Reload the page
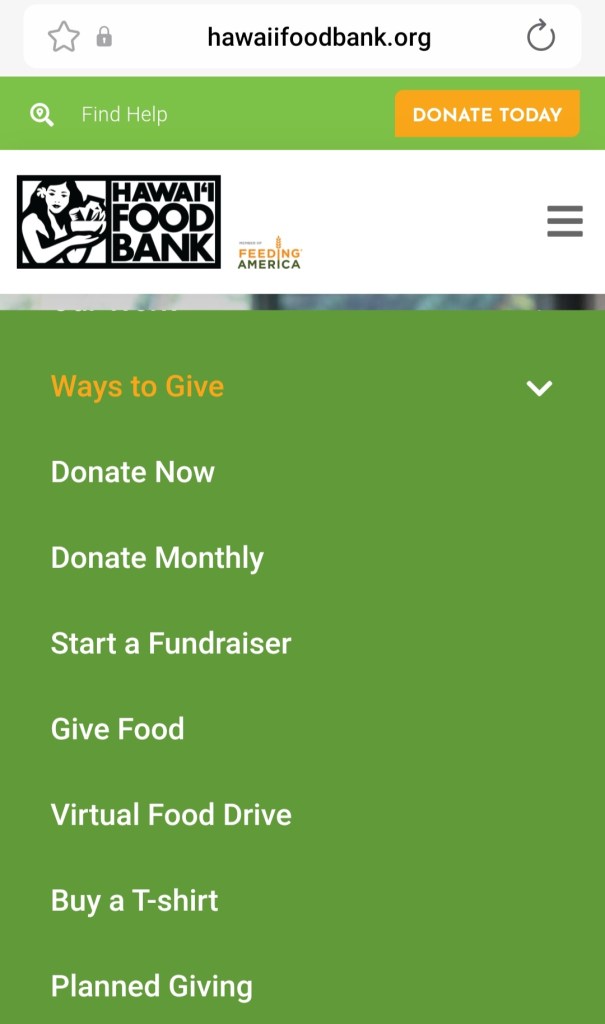Viewport: 605px width, 1024px height. pyautogui.click(x=540, y=38)
